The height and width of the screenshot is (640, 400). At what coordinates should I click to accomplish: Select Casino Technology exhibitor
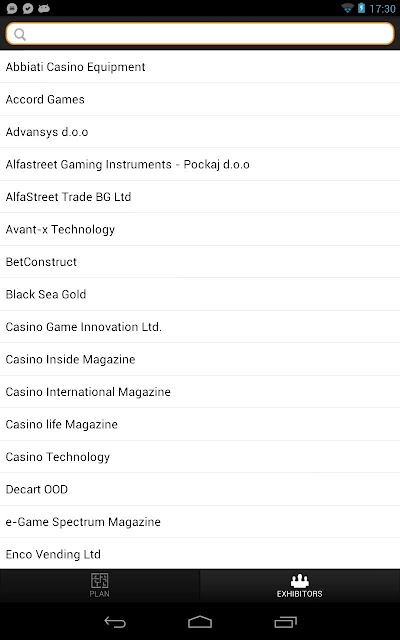tap(200, 457)
